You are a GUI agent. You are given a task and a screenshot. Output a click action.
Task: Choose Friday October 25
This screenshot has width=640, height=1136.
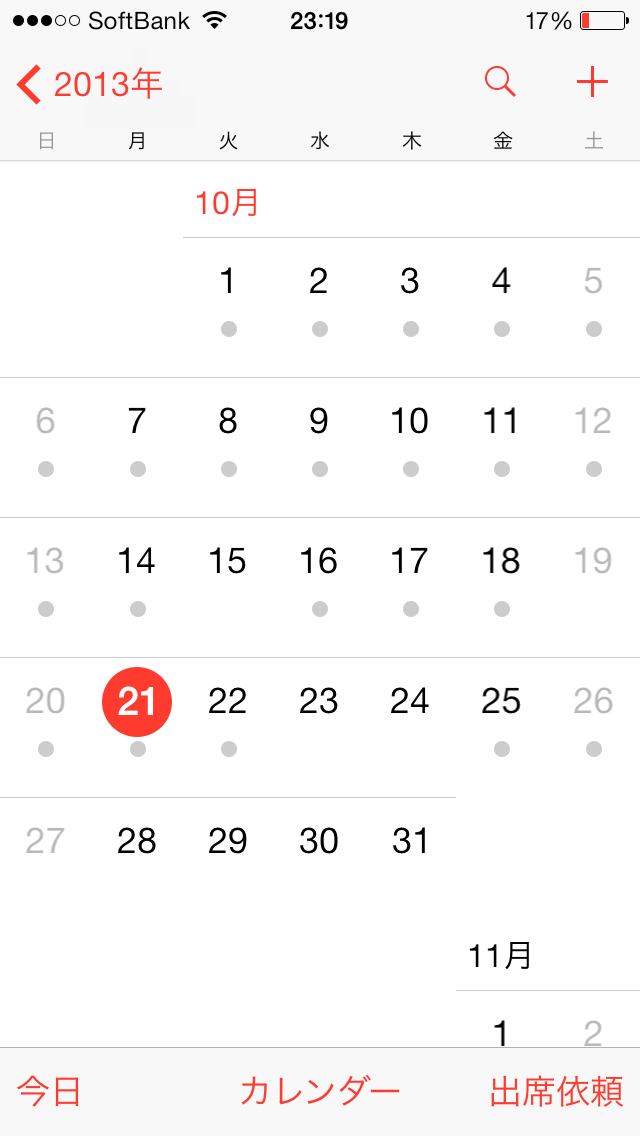[502, 701]
